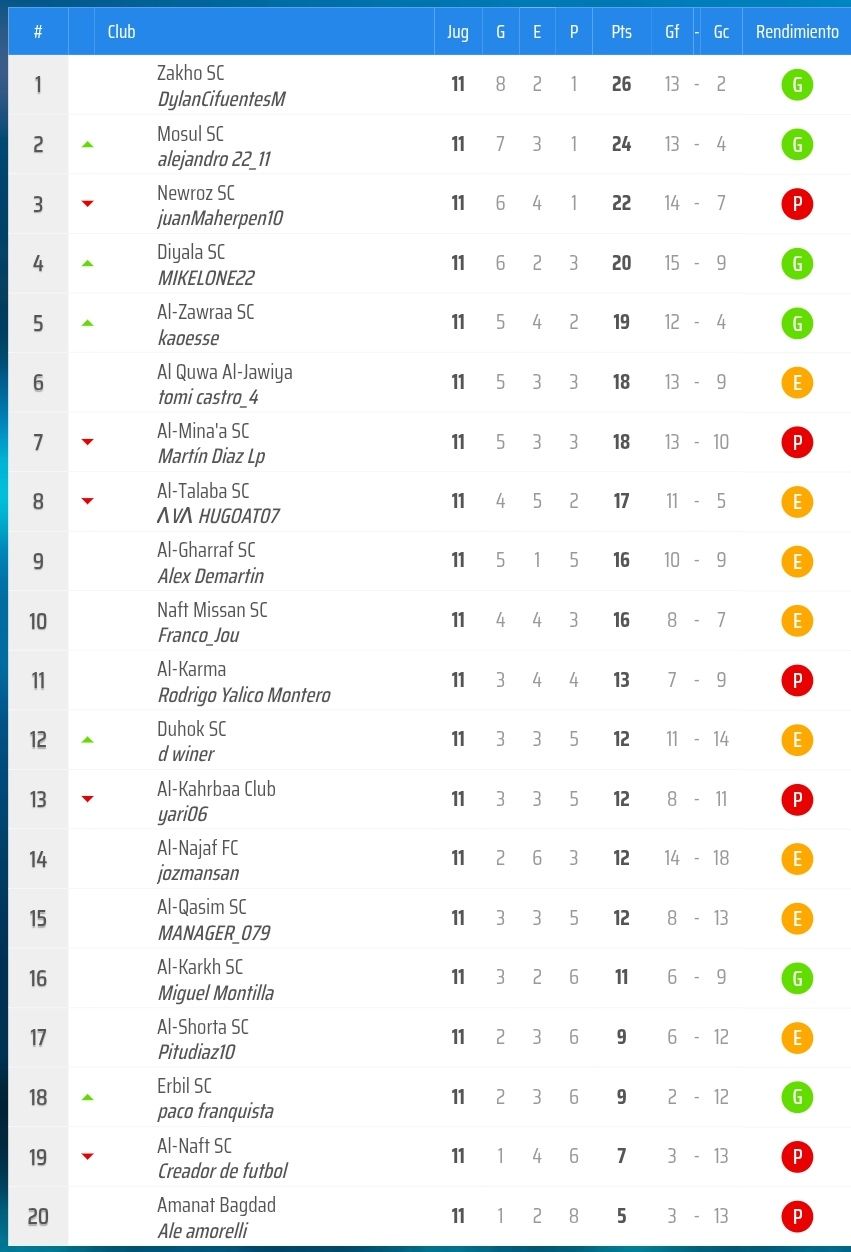View the Naft Missan SC entry
Viewport: 851px width, 1252px height.
click(212, 610)
